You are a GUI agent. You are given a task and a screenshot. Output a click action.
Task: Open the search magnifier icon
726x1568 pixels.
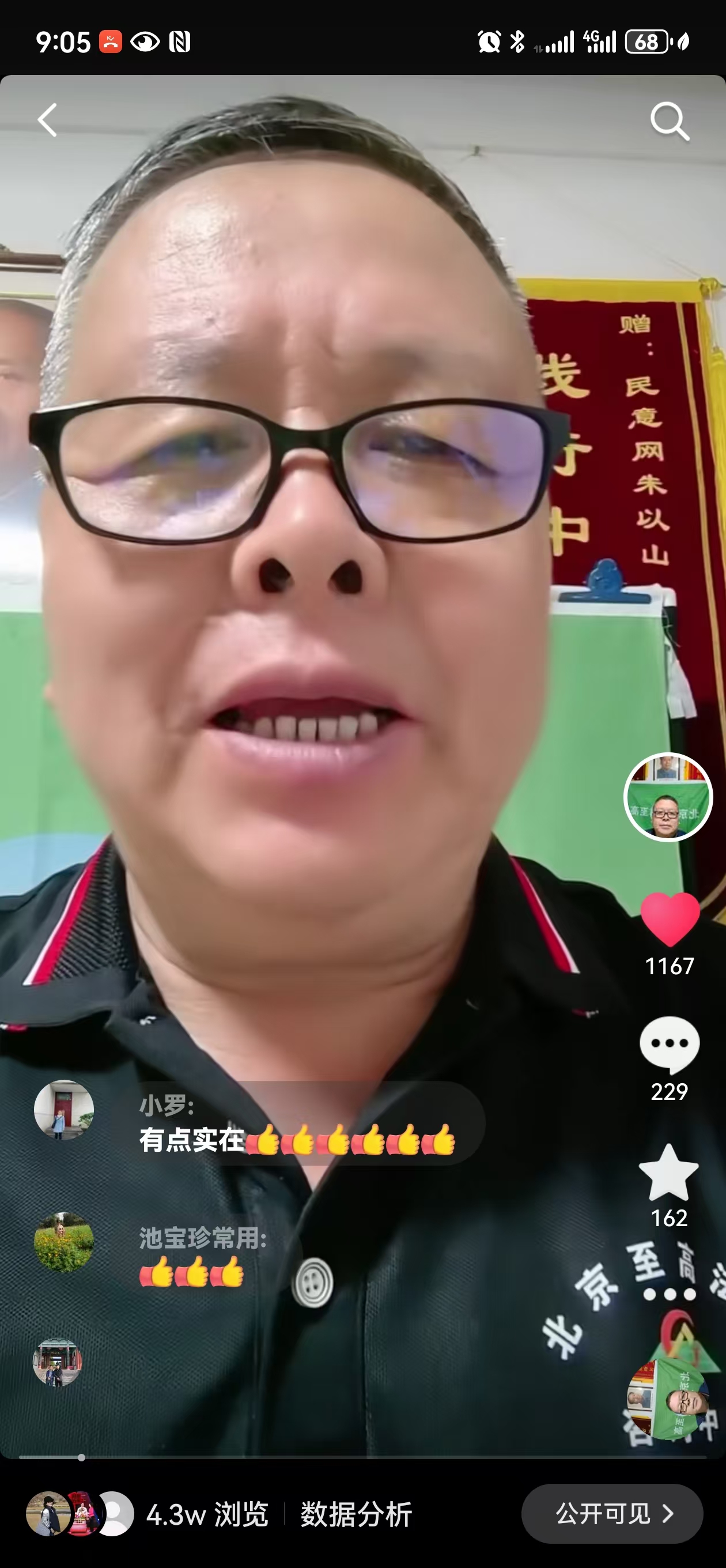click(670, 121)
